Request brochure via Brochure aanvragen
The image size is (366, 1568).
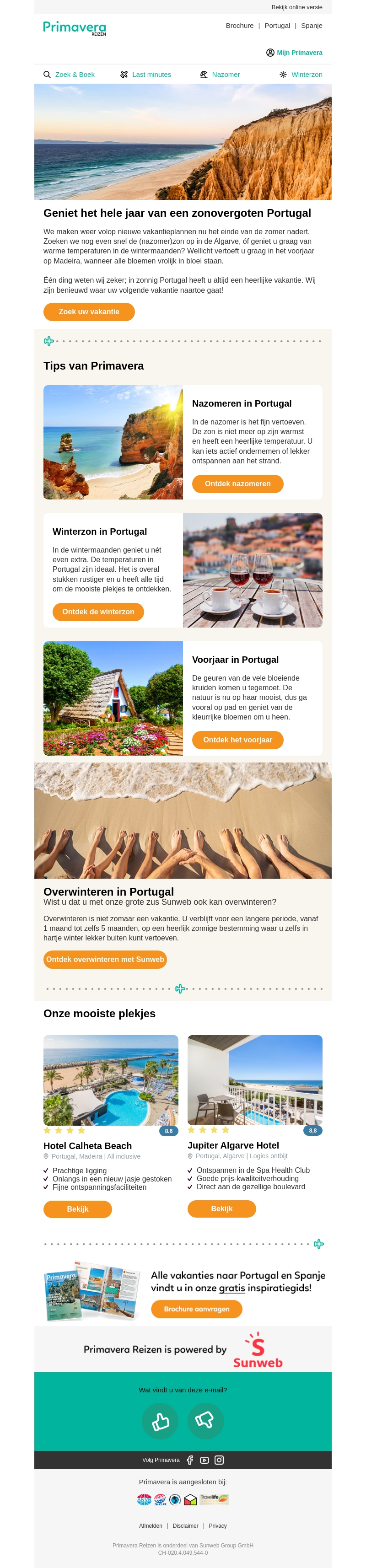pyautogui.click(x=197, y=1309)
